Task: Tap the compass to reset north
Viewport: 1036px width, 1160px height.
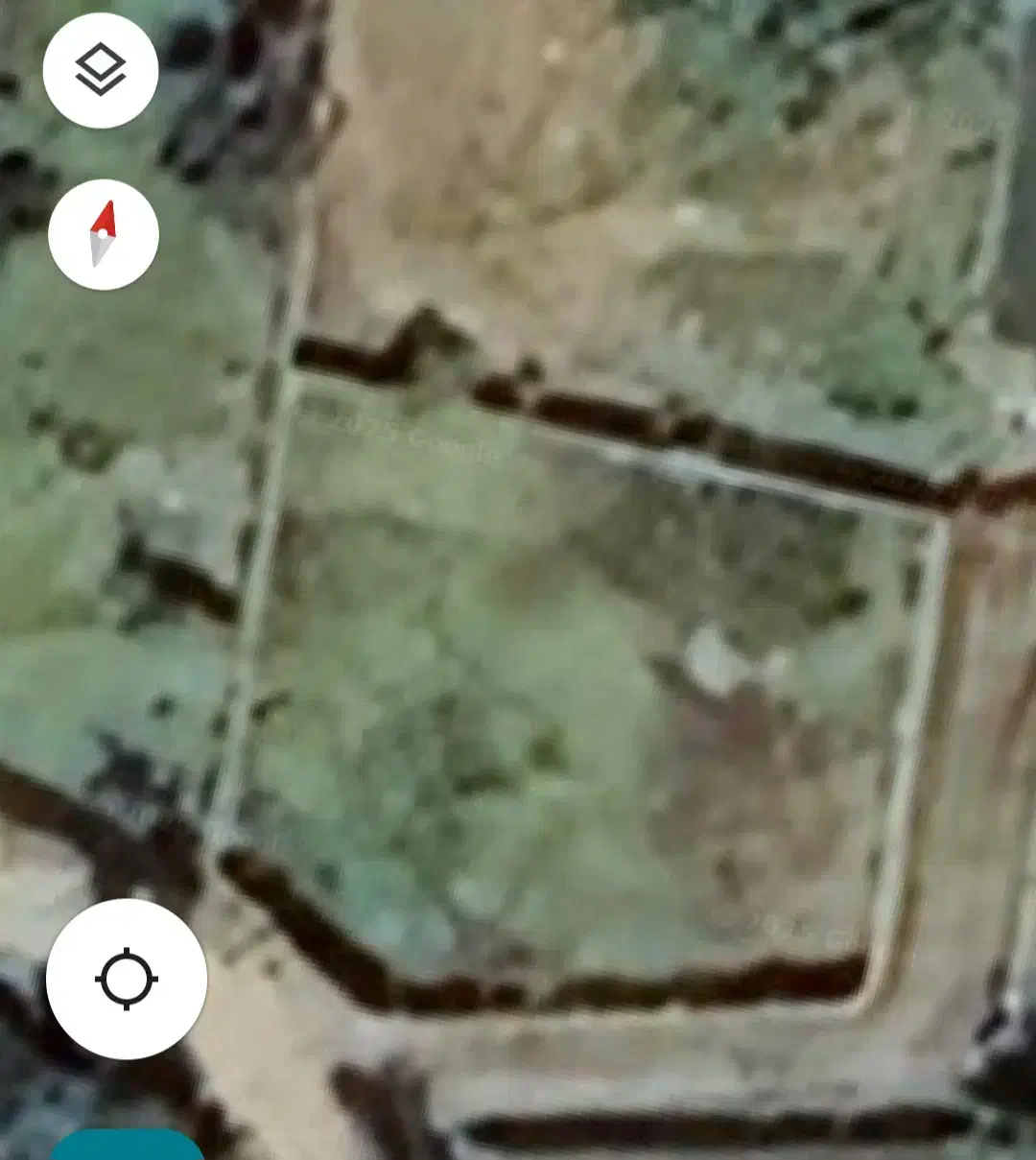Action: pyautogui.click(x=103, y=234)
